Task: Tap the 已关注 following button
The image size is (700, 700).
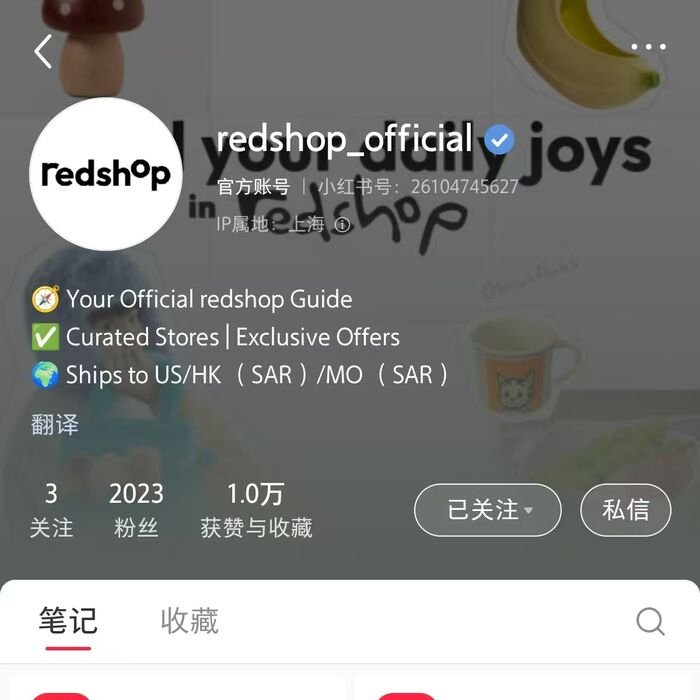Action: [489, 510]
